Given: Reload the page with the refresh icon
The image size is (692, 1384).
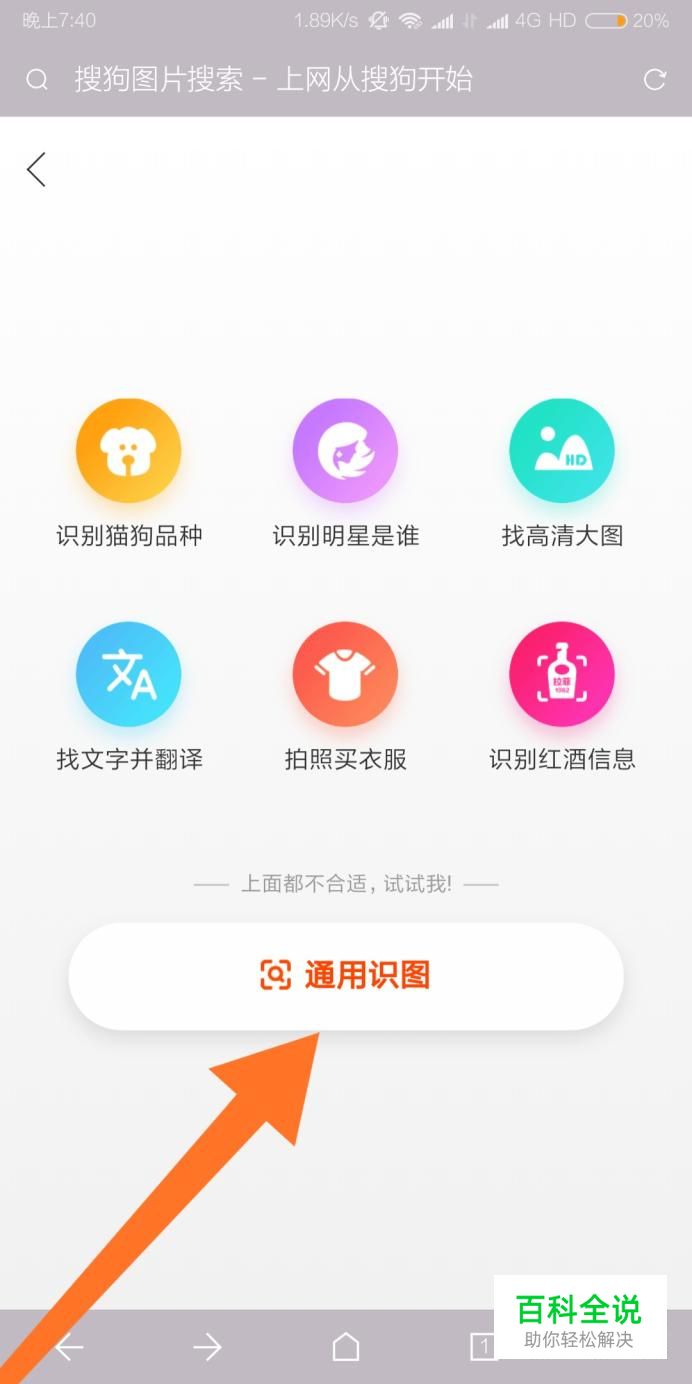Looking at the screenshot, I should (655, 80).
